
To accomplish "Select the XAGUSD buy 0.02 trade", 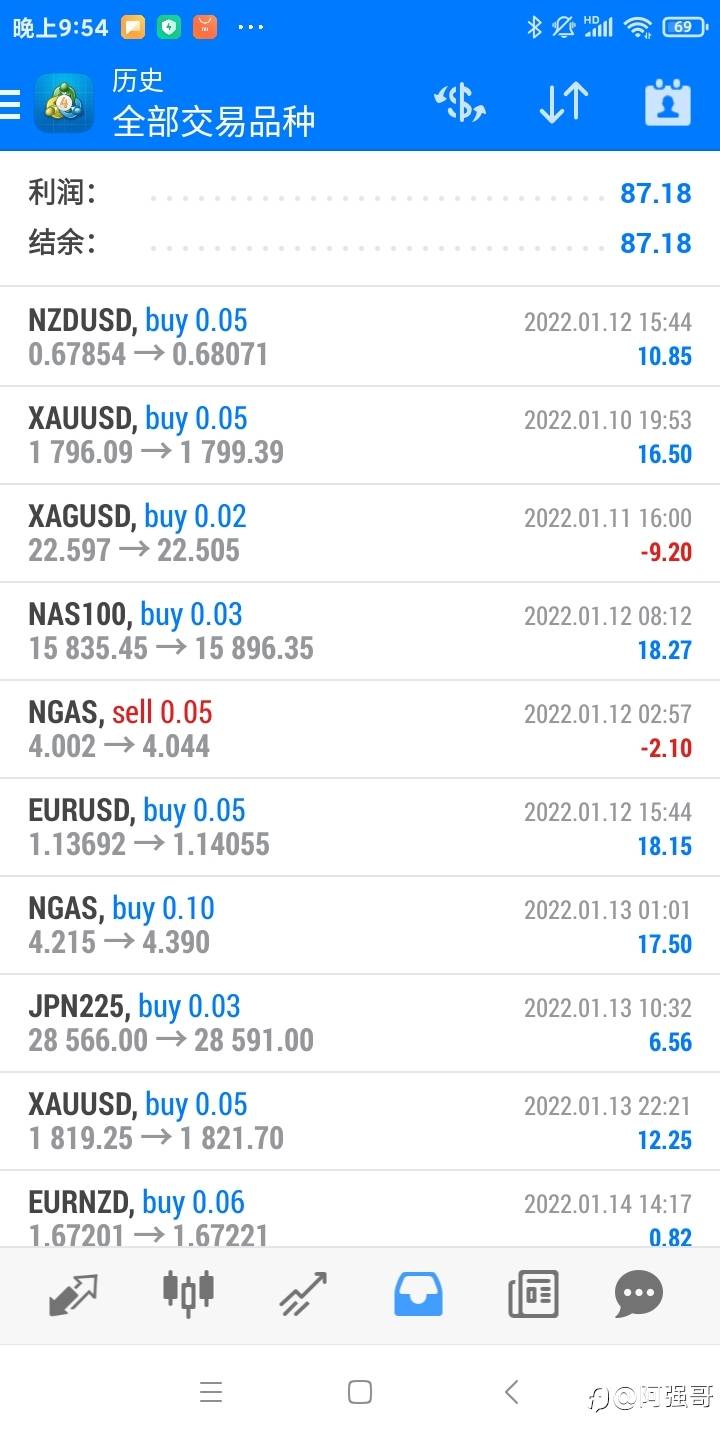I will 360,533.
